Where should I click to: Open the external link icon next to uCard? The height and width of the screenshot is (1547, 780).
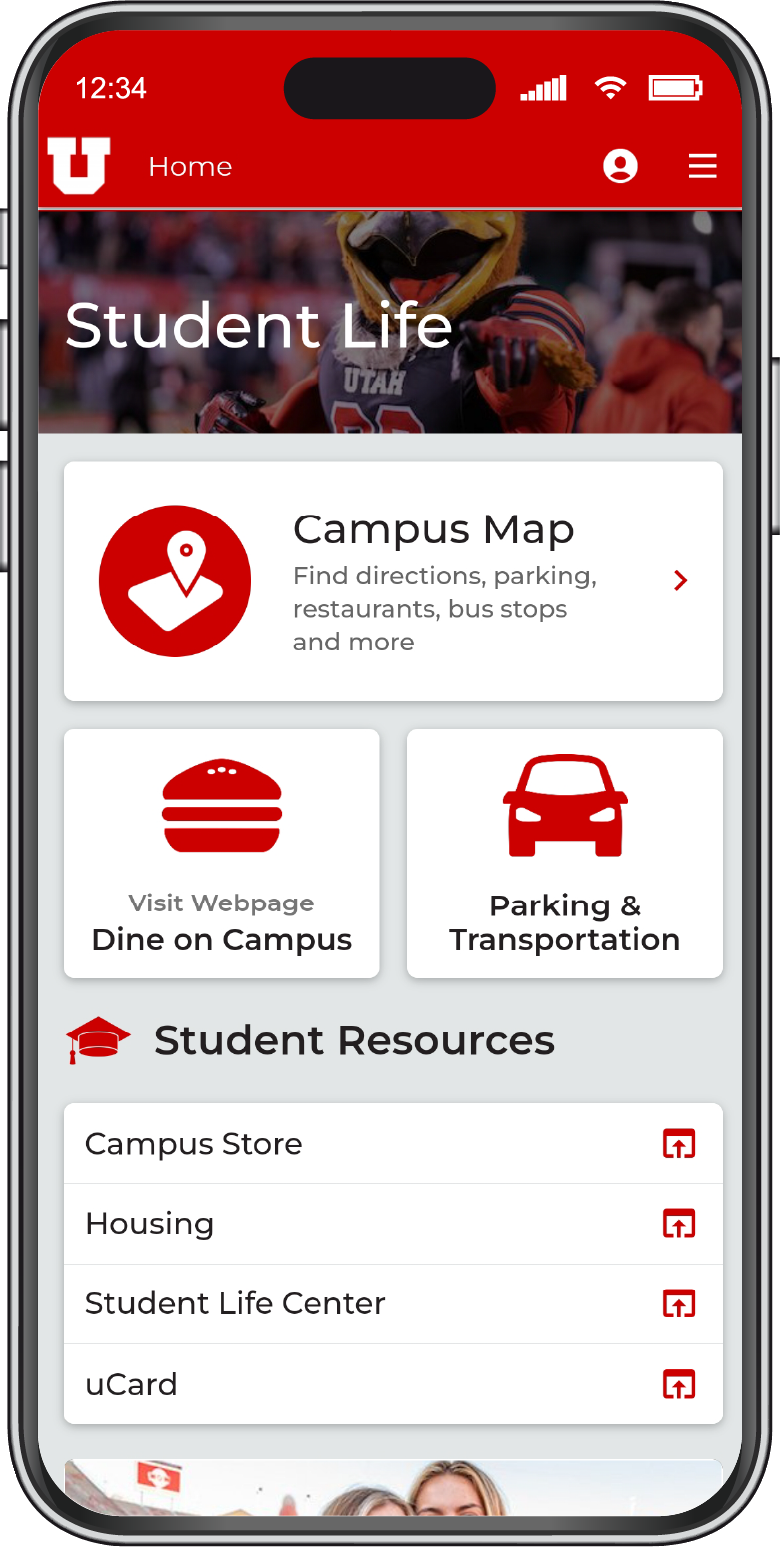pyautogui.click(x=679, y=1385)
